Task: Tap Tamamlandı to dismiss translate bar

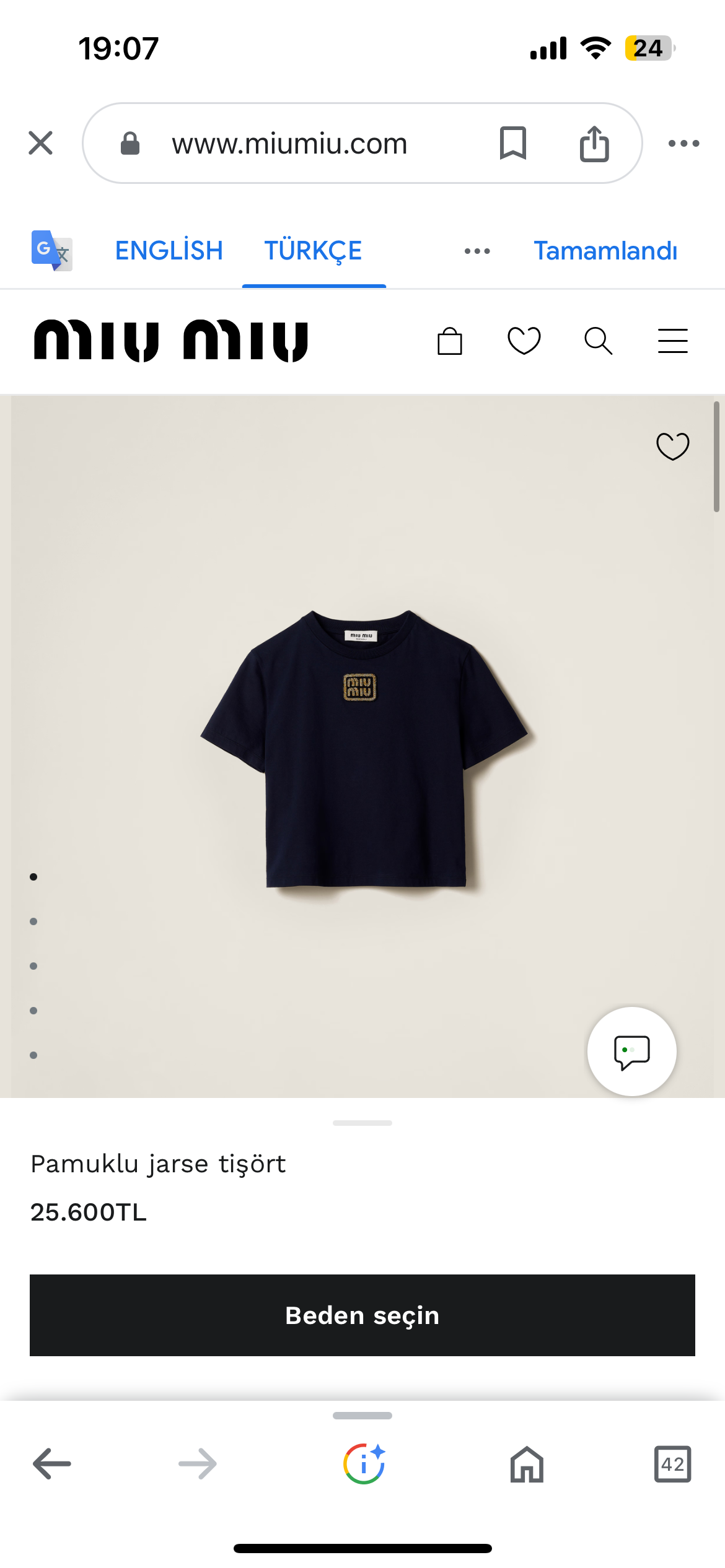Action: pyautogui.click(x=605, y=251)
